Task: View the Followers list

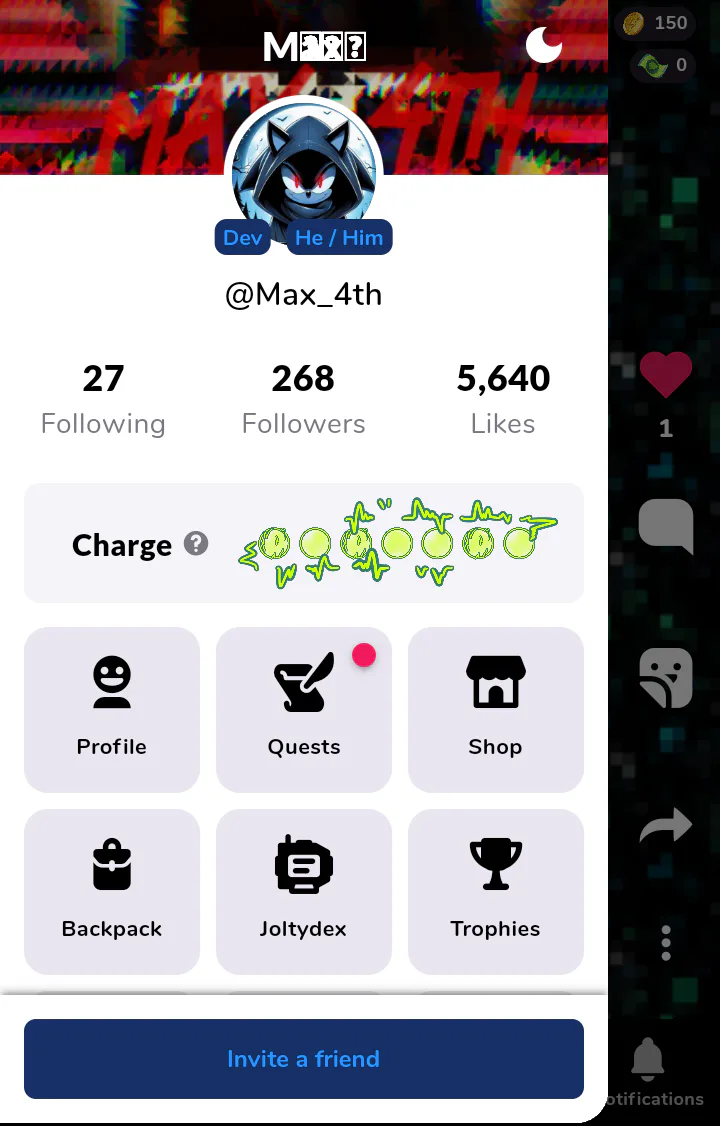Action: click(304, 399)
